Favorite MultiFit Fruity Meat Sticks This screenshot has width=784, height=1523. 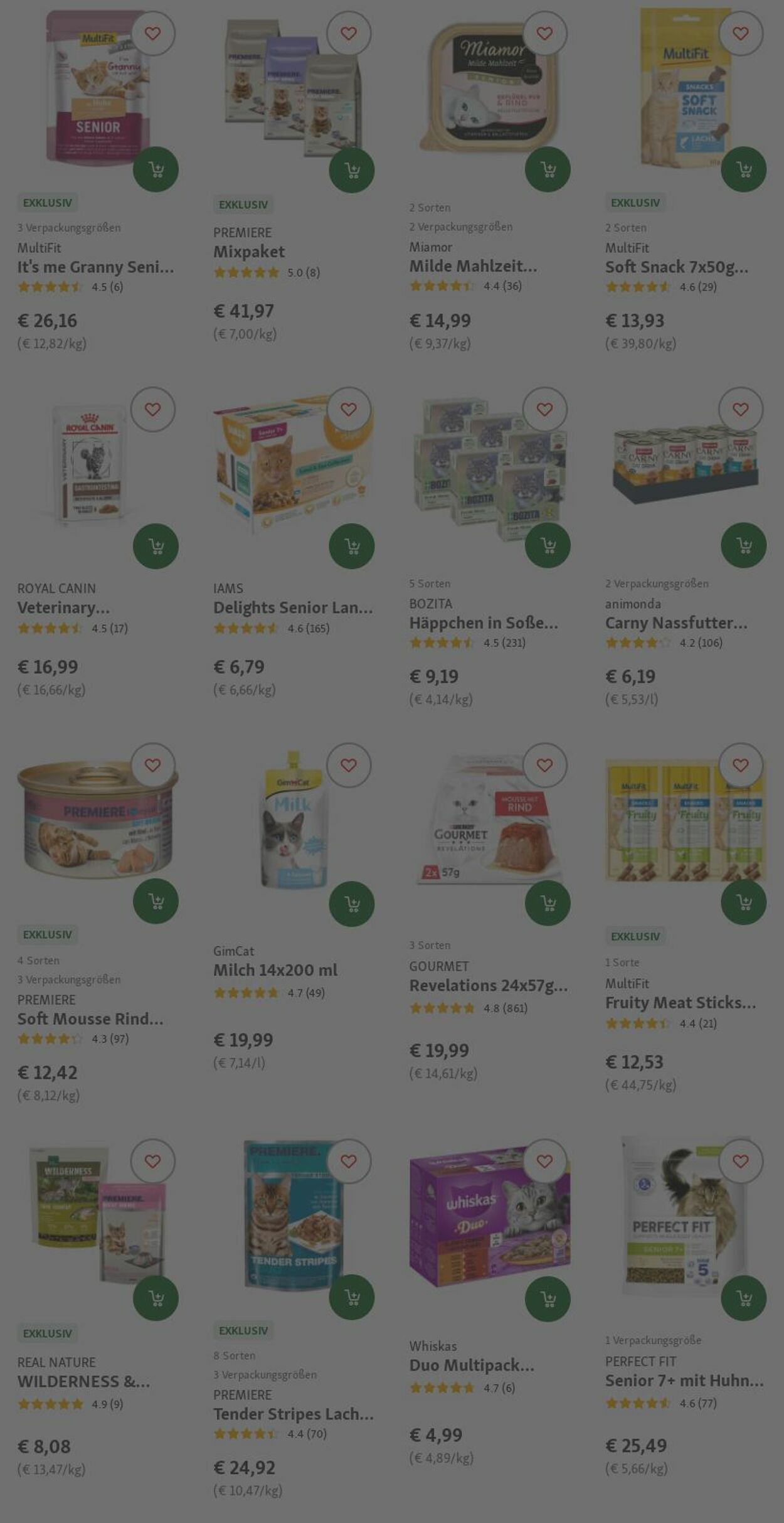pyautogui.click(x=740, y=765)
